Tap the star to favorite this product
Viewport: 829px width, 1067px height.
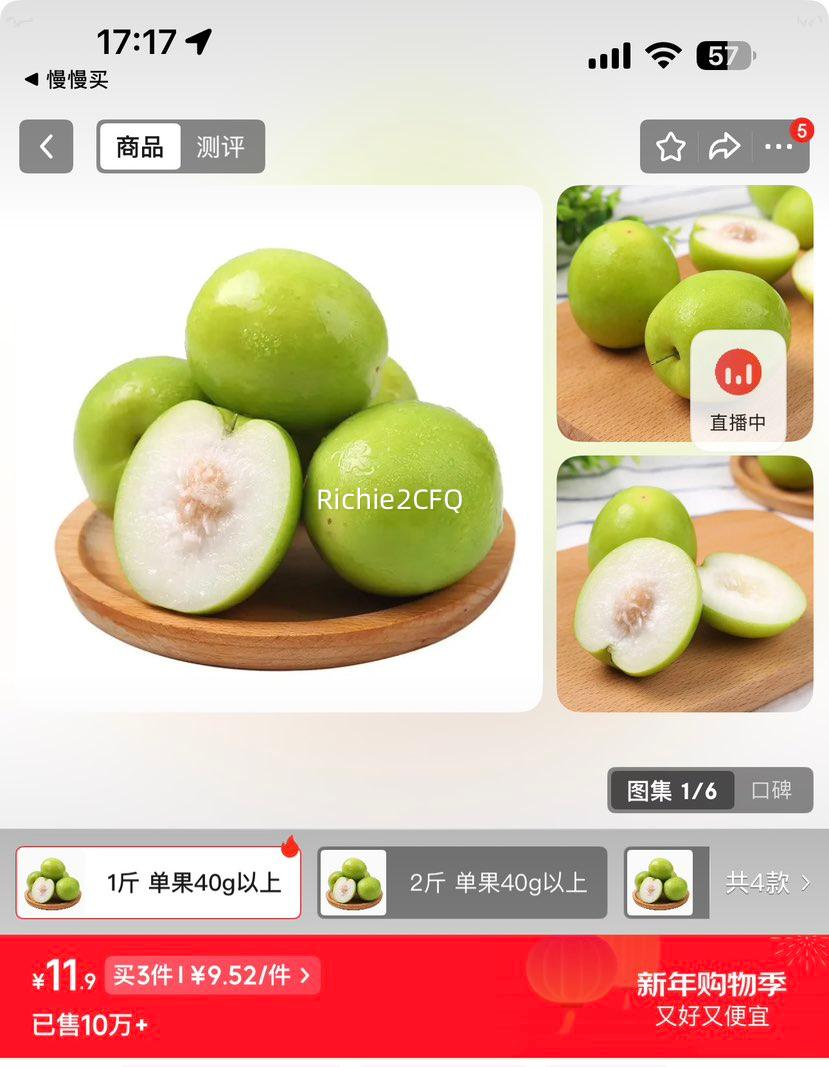point(668,146)
